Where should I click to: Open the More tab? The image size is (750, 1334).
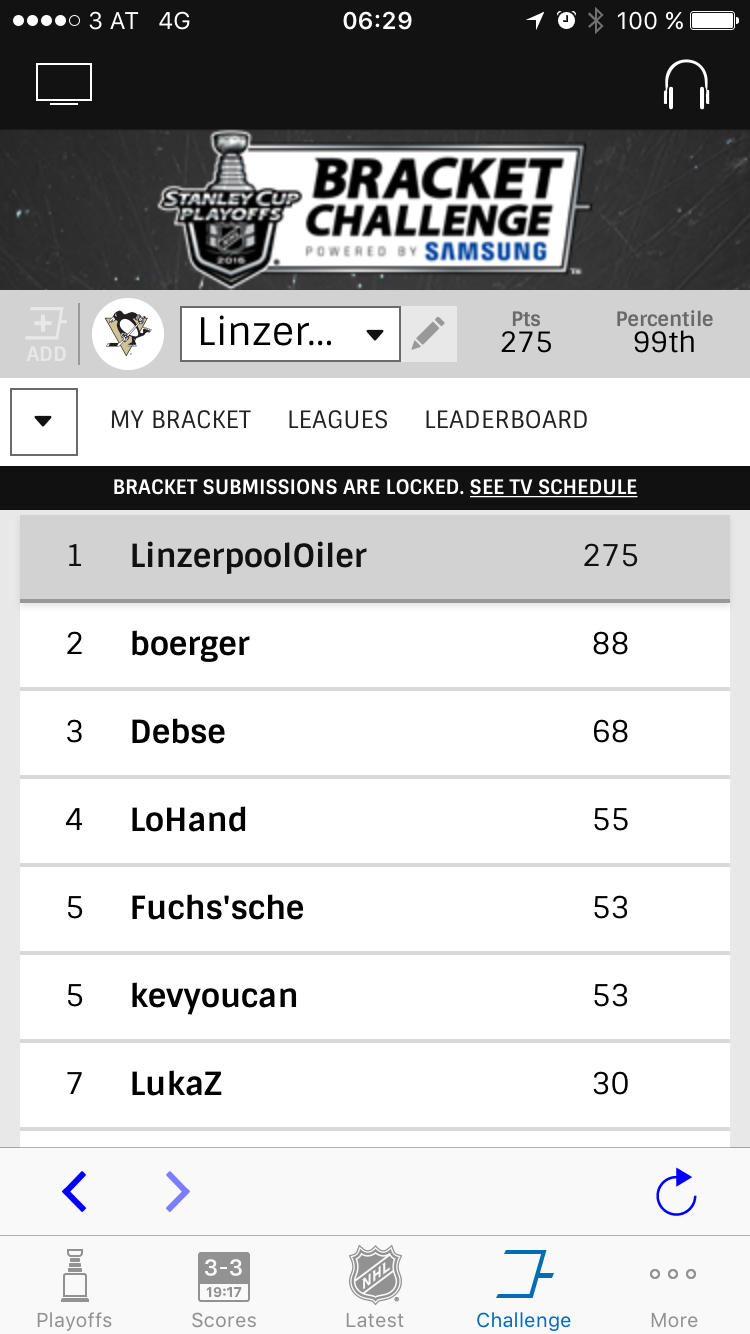[674, 1288]
